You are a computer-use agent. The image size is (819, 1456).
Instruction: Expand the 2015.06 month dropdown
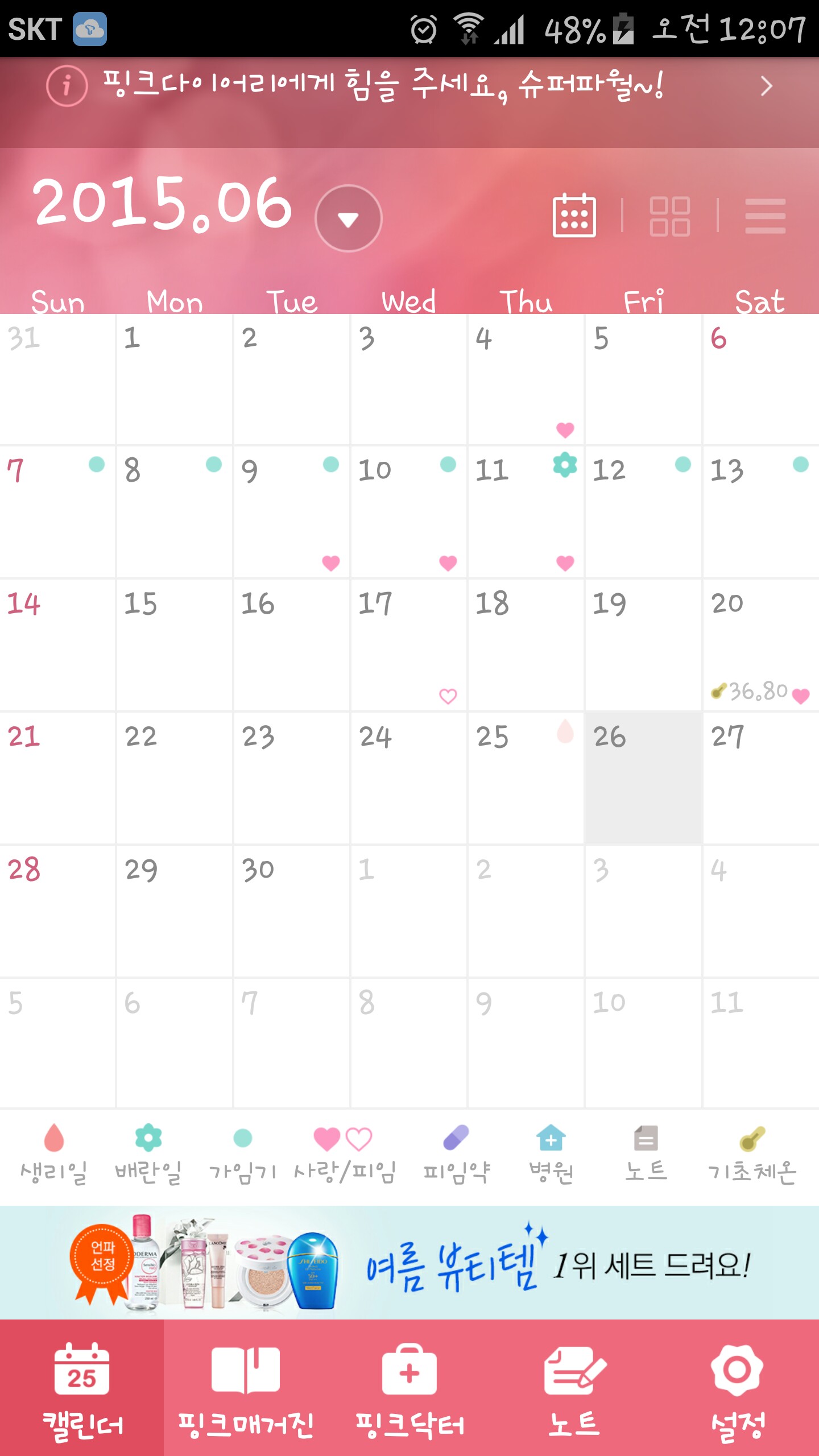(x=348, y=219)
